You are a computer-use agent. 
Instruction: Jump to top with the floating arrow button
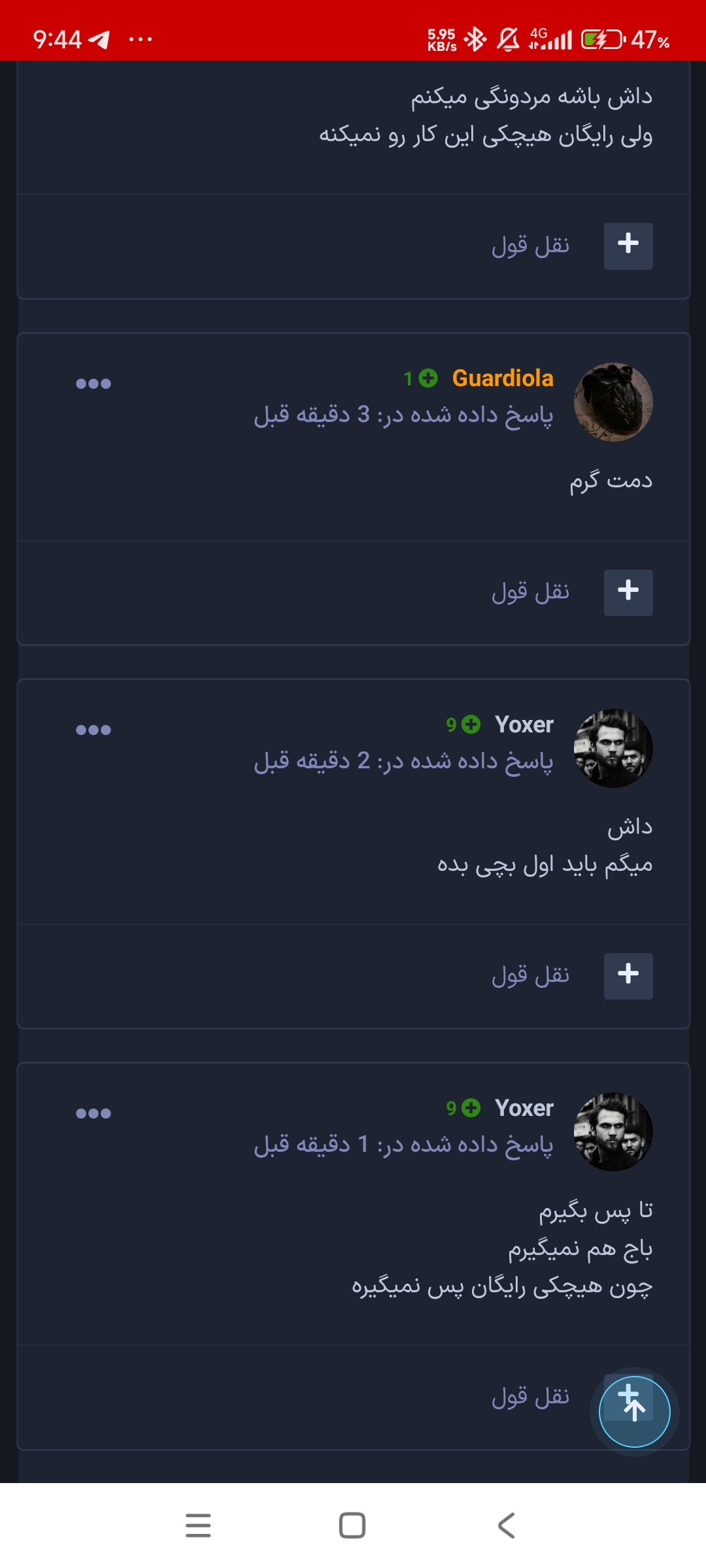[635, 1412]
